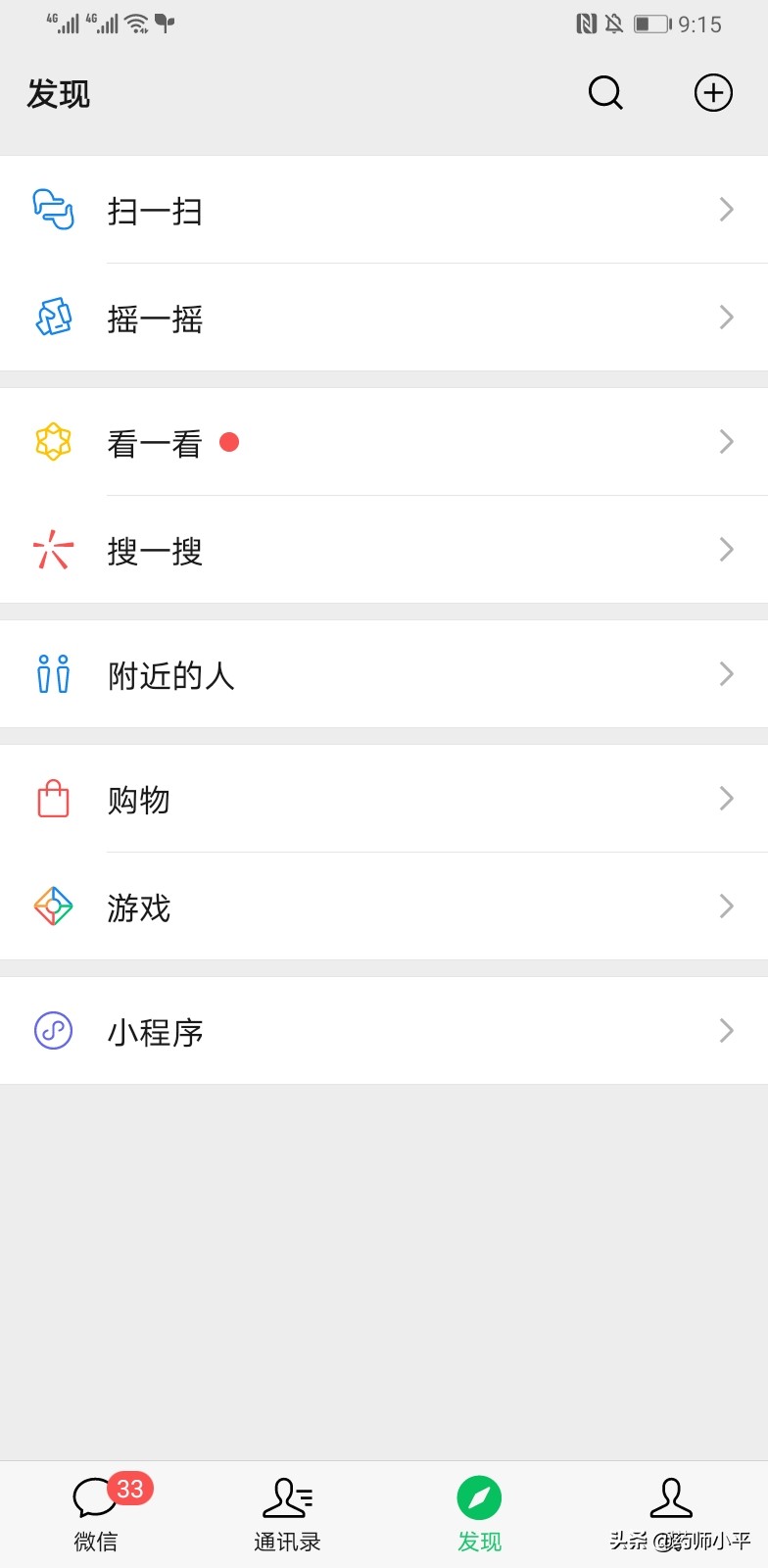The height and width of the screenshot is (1568, 768).
Task: Expand the 小程序 row via its chevron
Action: click(x=726, y=1031)
